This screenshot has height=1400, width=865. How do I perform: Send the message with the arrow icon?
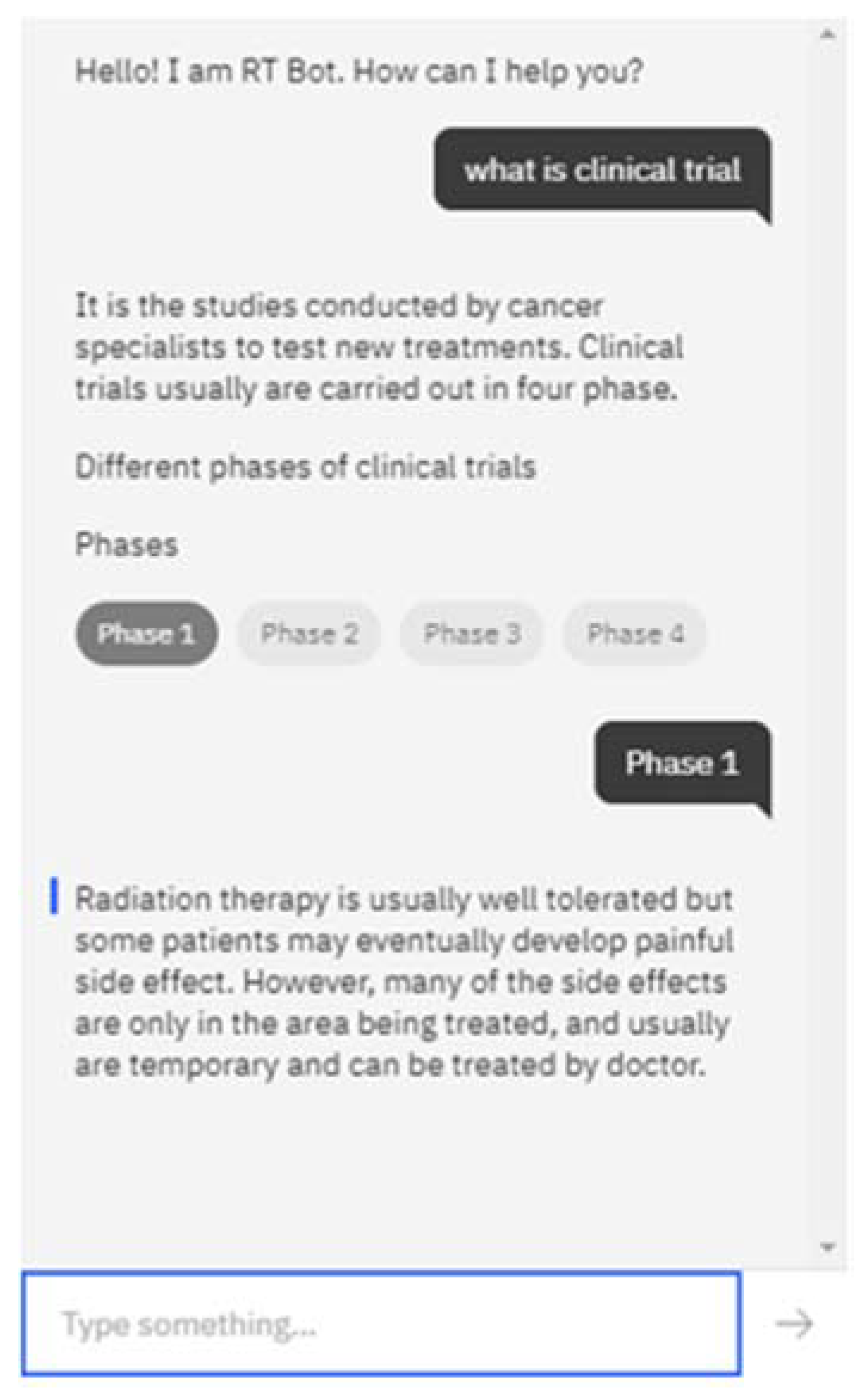(x=794, y=1323)
